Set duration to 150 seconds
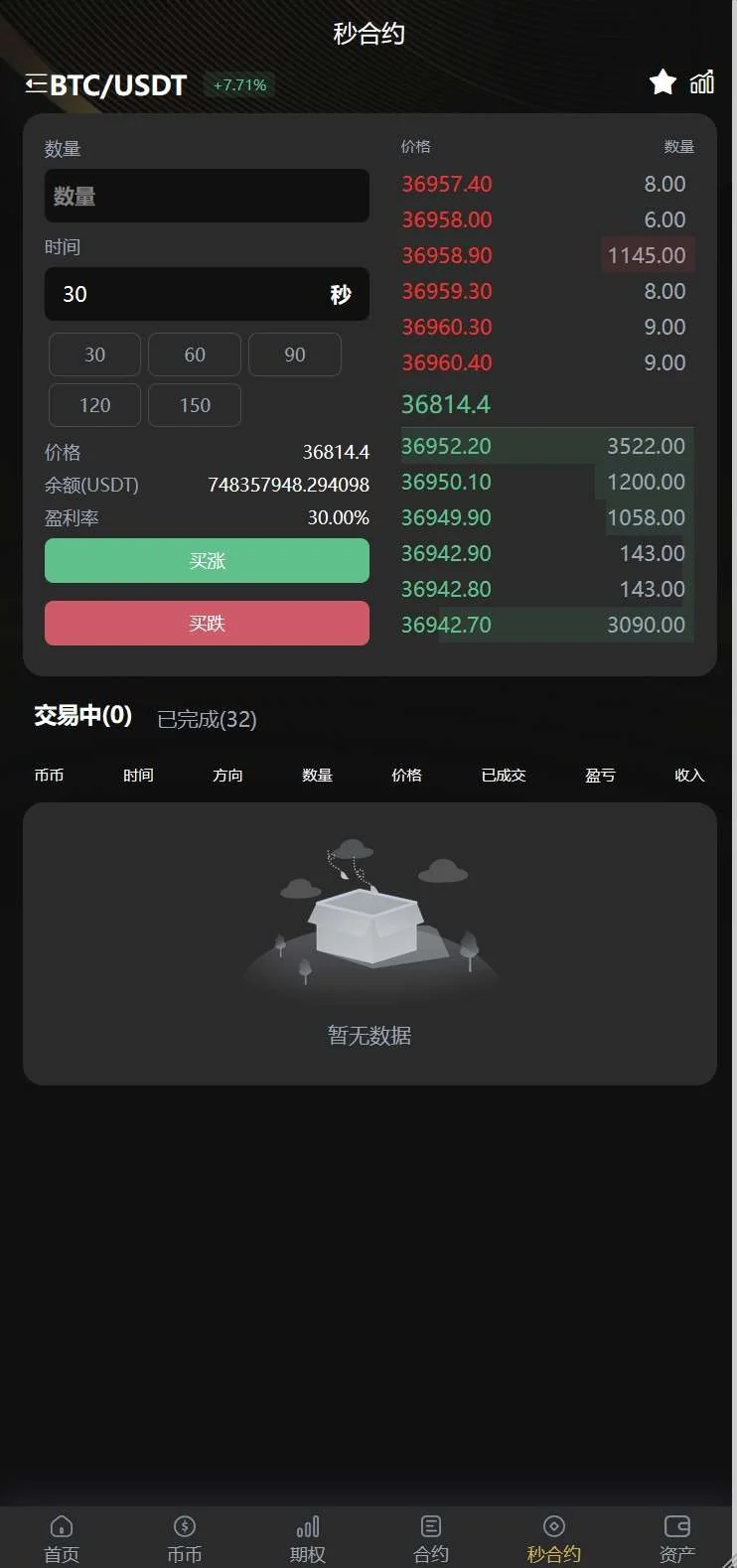Image resolution: width=737 pixels, height=1568 pixels. (x=195, y=405)
